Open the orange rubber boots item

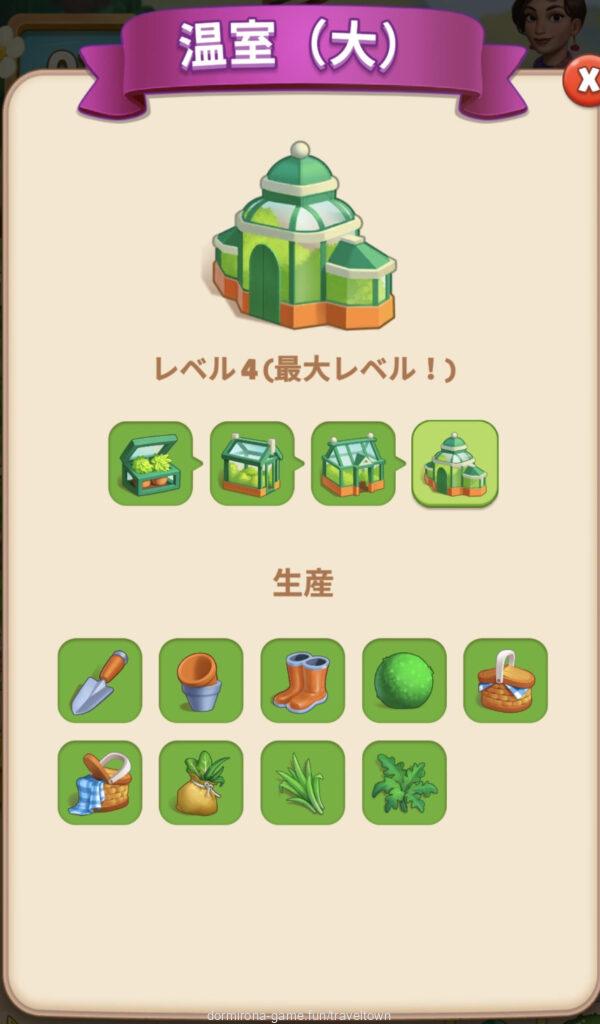[x=302, y=681]
